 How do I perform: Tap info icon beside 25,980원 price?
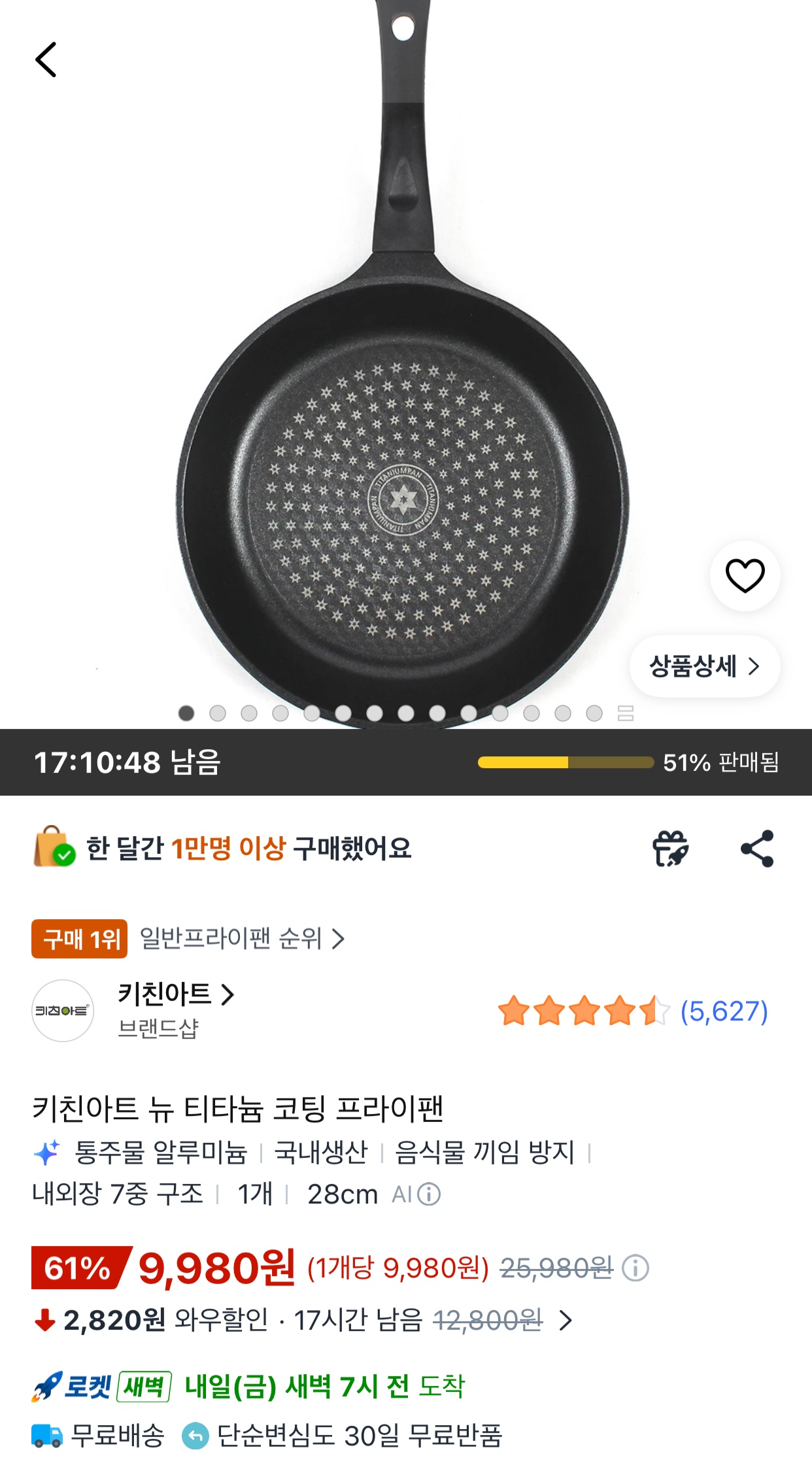click(635, 1268)
